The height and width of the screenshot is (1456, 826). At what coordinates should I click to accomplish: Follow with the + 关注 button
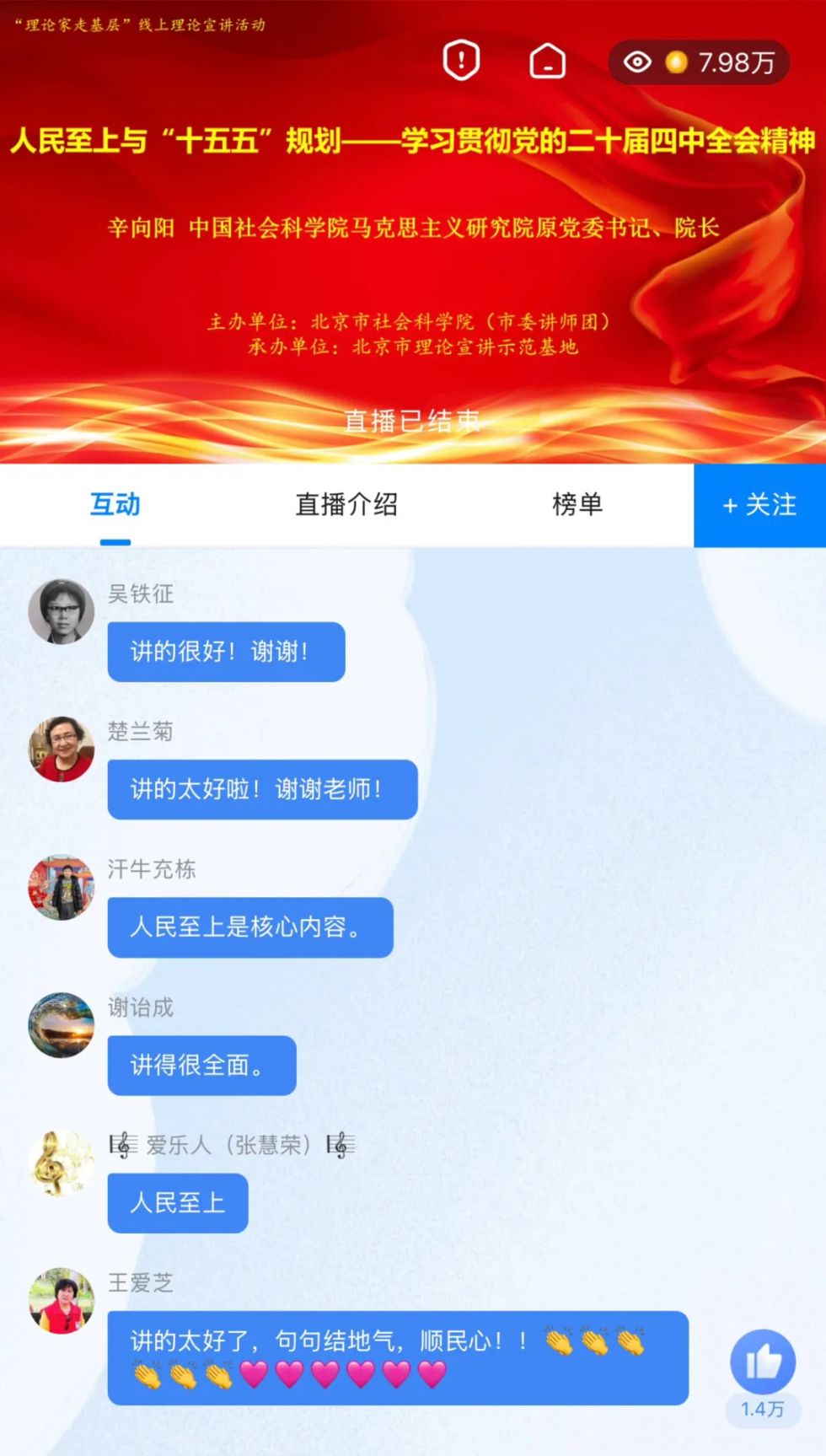click(x=759, y=505)
